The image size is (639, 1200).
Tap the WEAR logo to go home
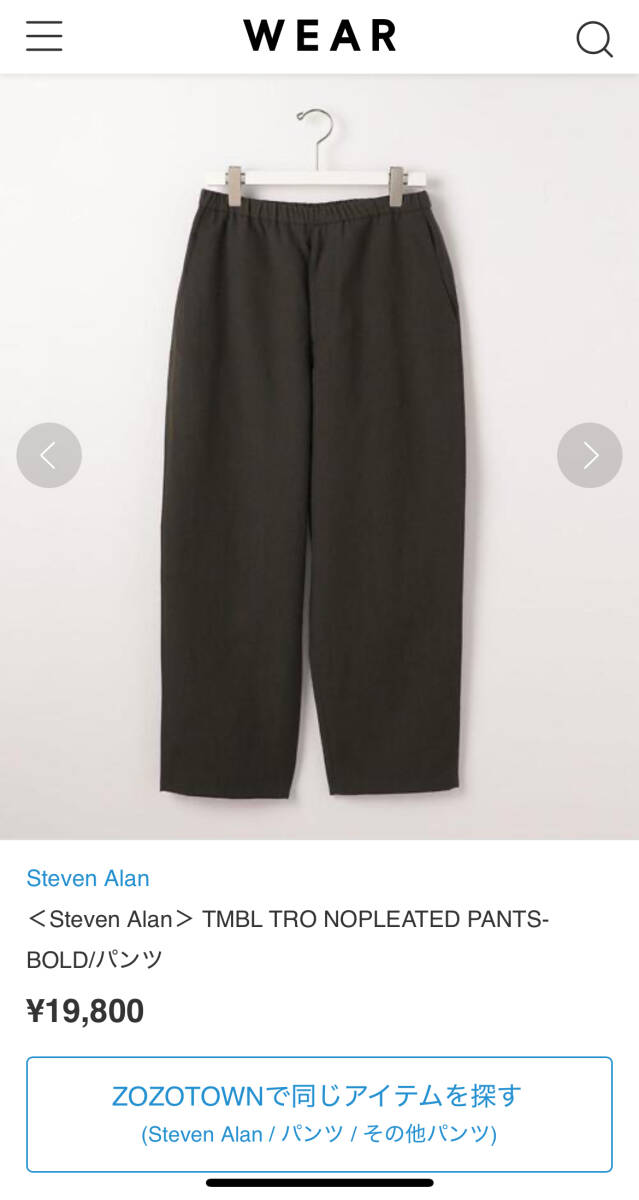click(320, 36)
